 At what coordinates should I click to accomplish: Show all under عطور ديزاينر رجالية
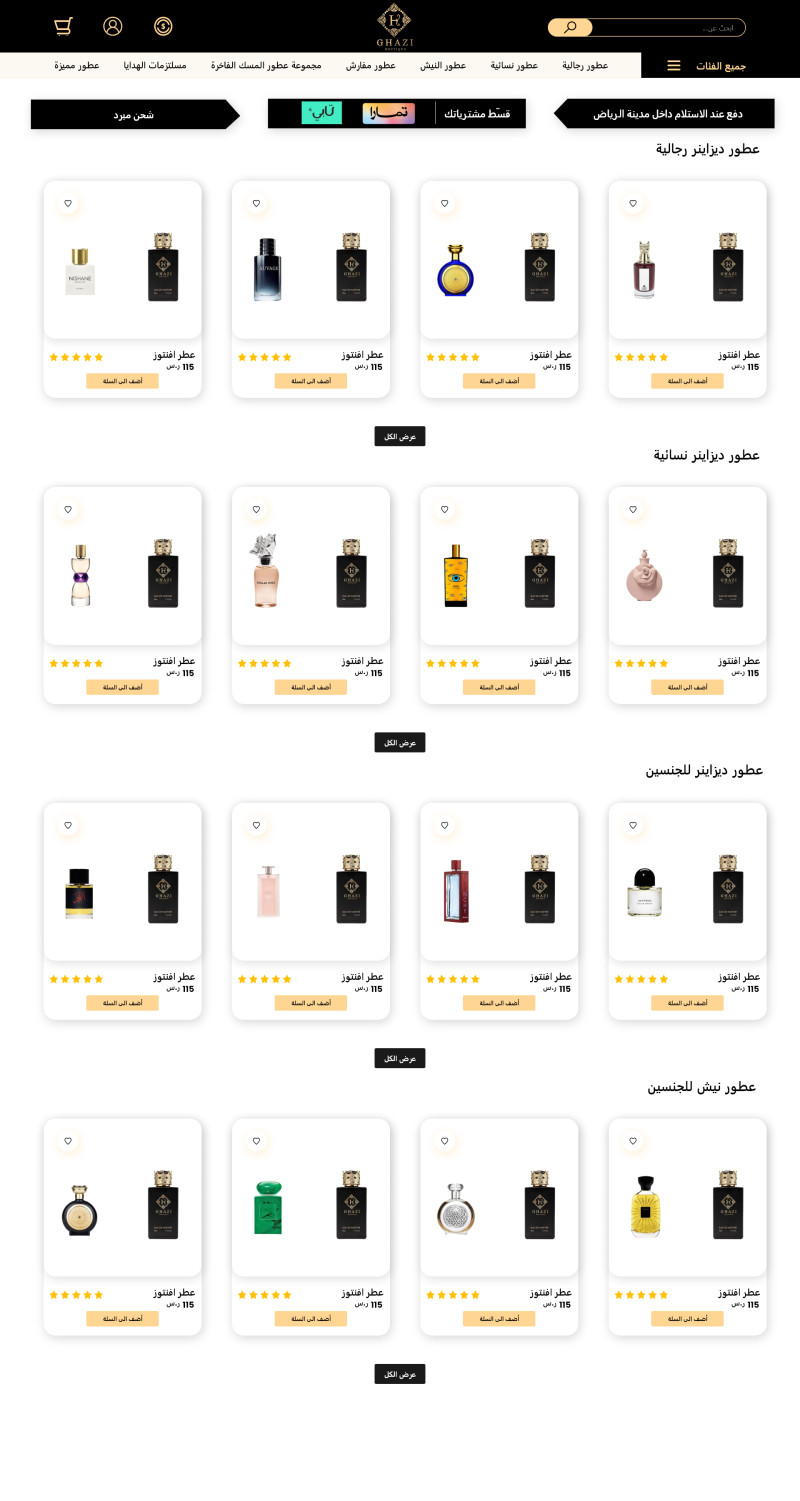400,436
